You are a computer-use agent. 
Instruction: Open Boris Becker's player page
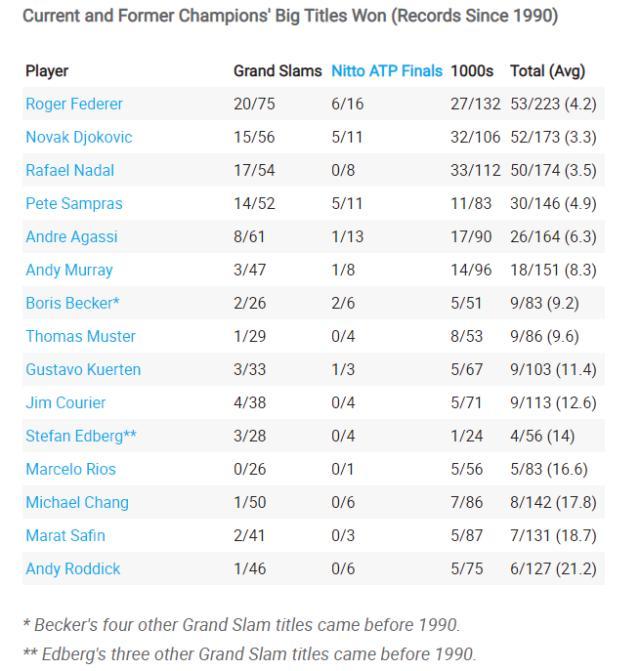(x=69, y=303)
